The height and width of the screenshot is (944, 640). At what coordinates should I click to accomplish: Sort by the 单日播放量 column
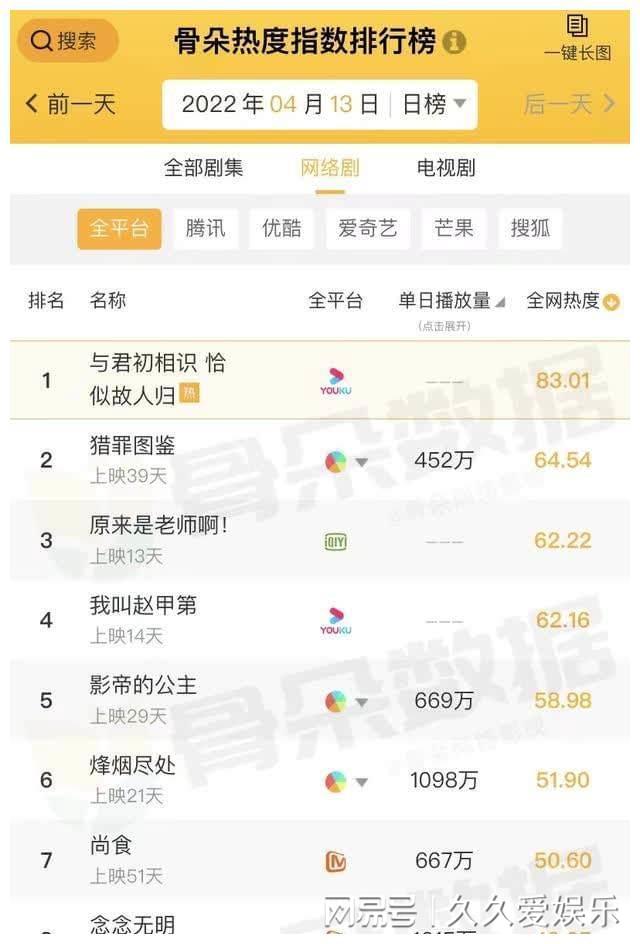pos(451,301)
